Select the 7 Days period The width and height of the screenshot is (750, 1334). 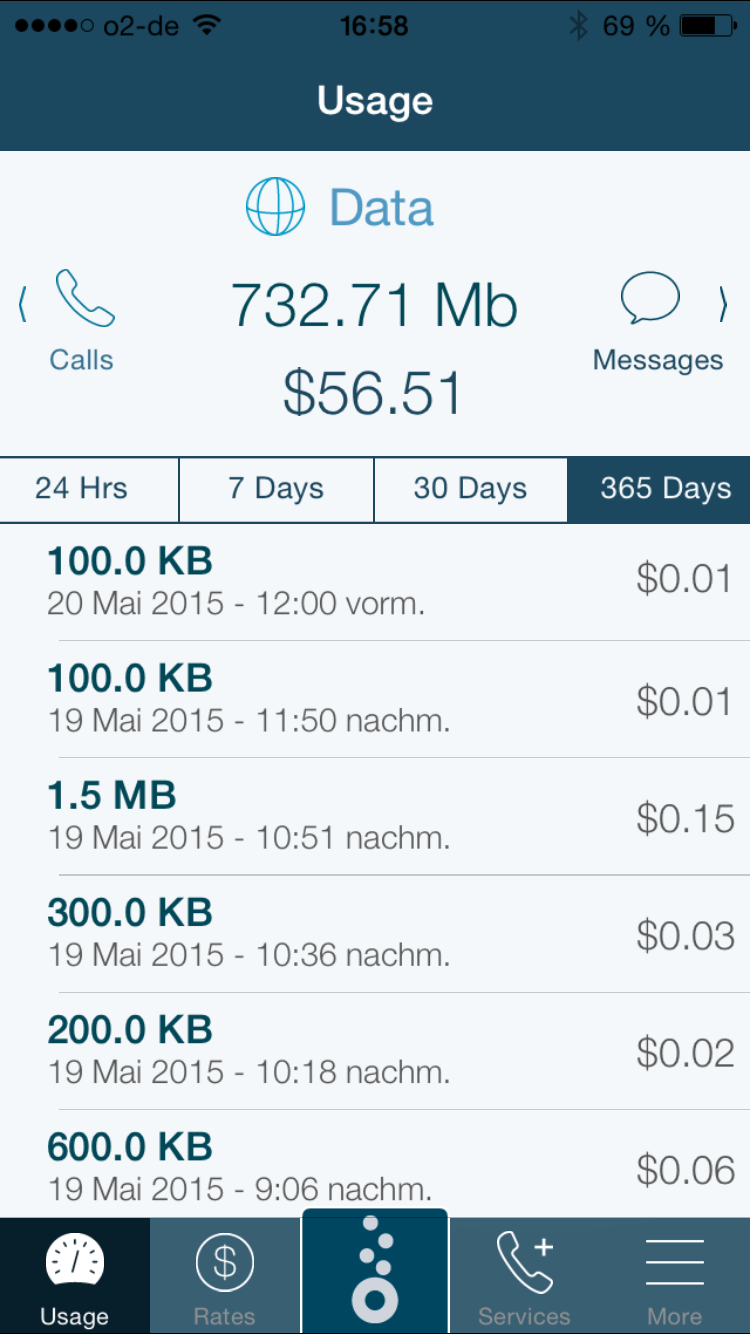coord(276,489)
